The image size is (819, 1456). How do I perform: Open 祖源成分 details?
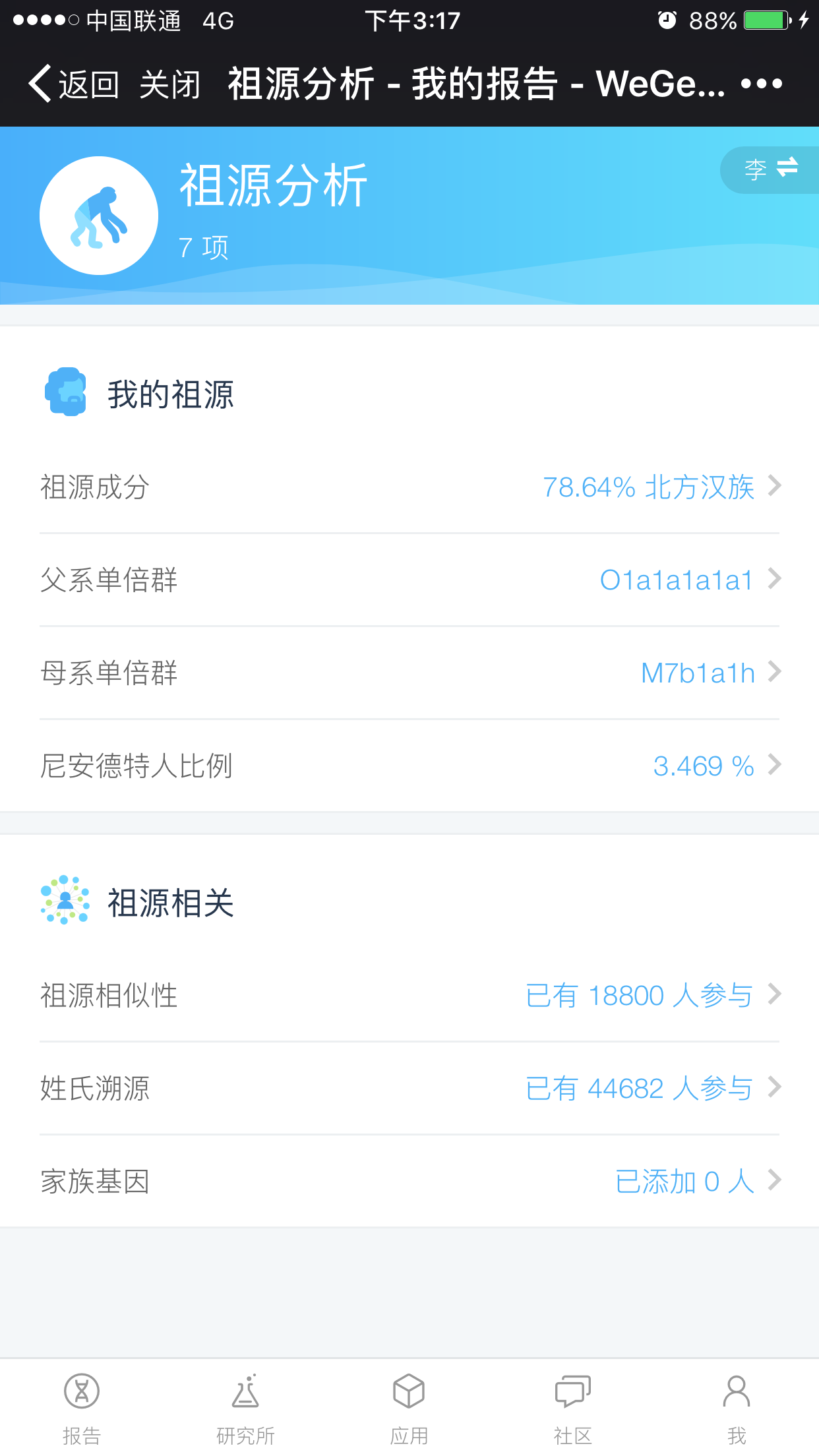pyautogui.click(x=409, y=487)
